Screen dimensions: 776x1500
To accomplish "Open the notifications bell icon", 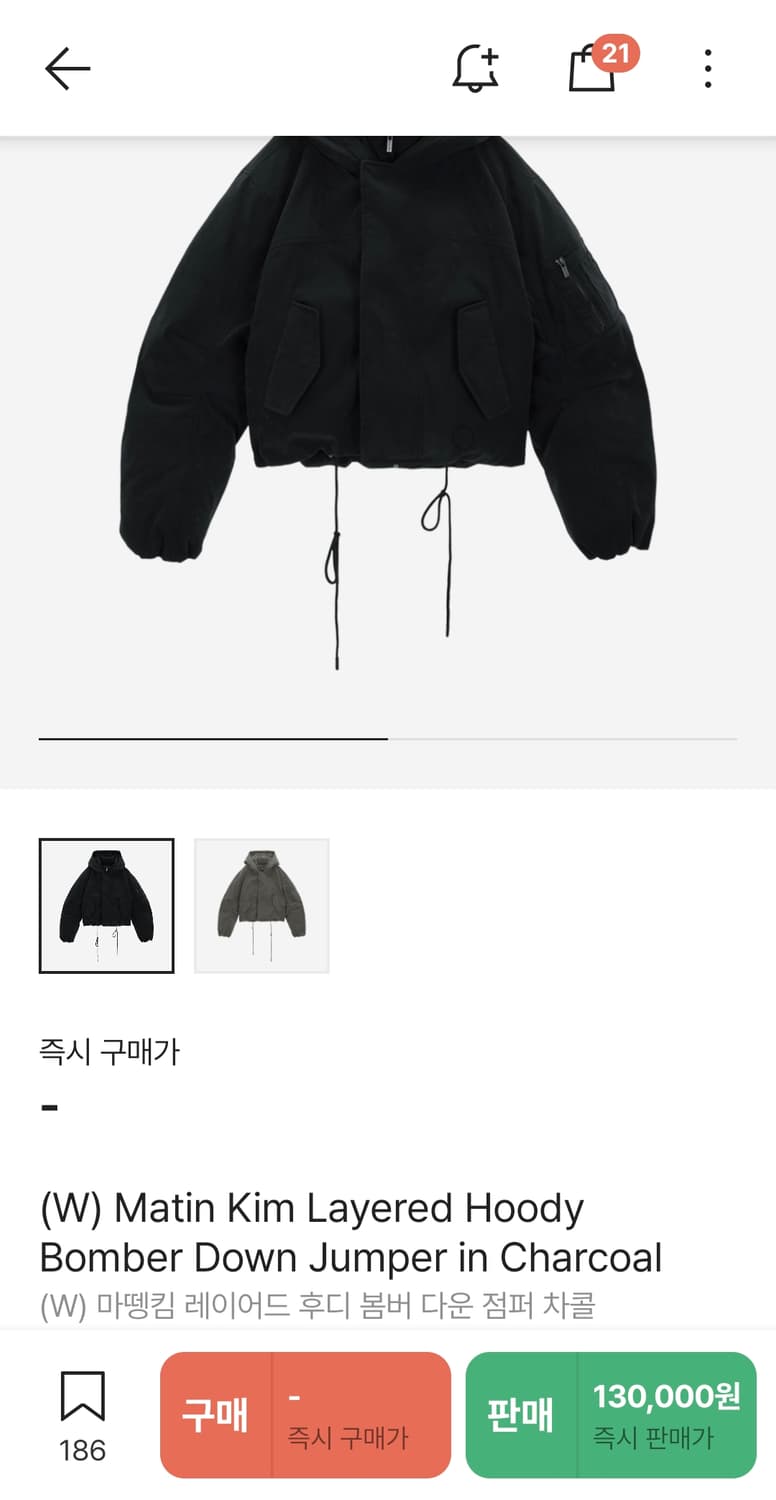I will pyautogui.click(x=475, y=70).
